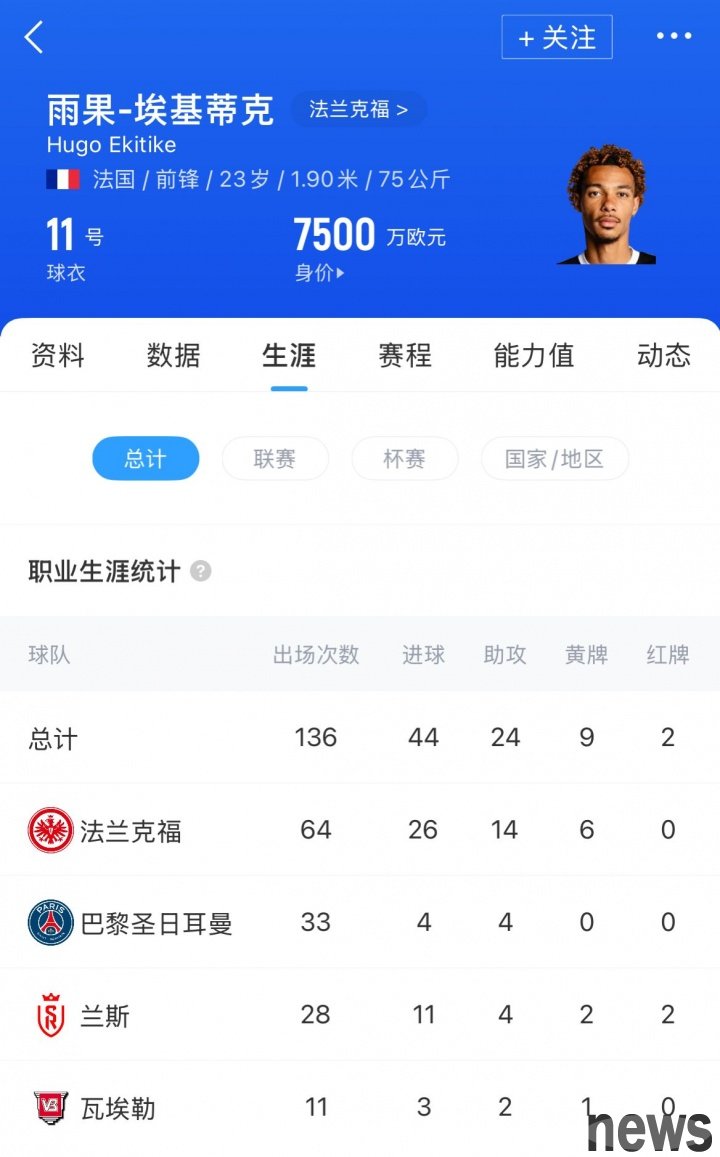Expand the 身价 market value details
Screen dimensions: 720x1157
pyautogui.click(x=319, y=272)
